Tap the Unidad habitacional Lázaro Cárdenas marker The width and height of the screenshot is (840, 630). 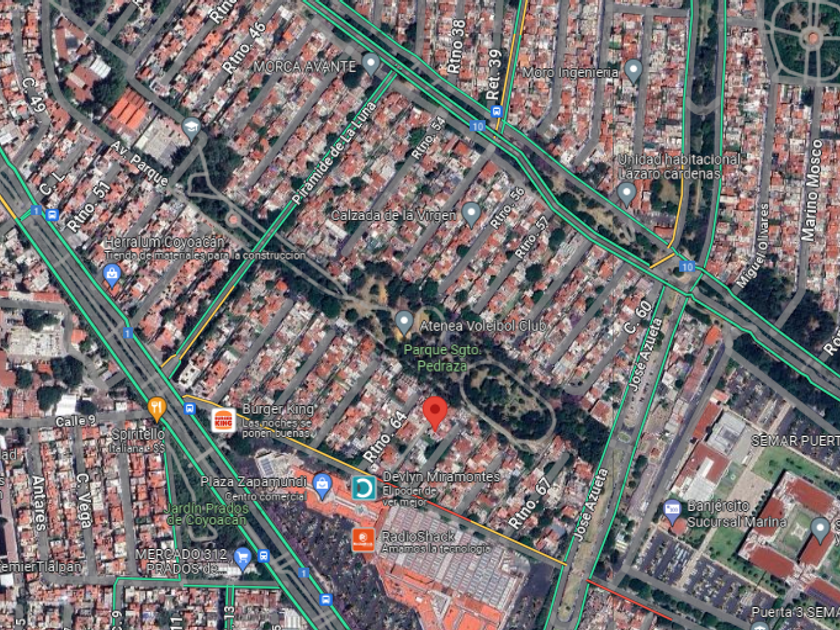(x=626, y=191)
